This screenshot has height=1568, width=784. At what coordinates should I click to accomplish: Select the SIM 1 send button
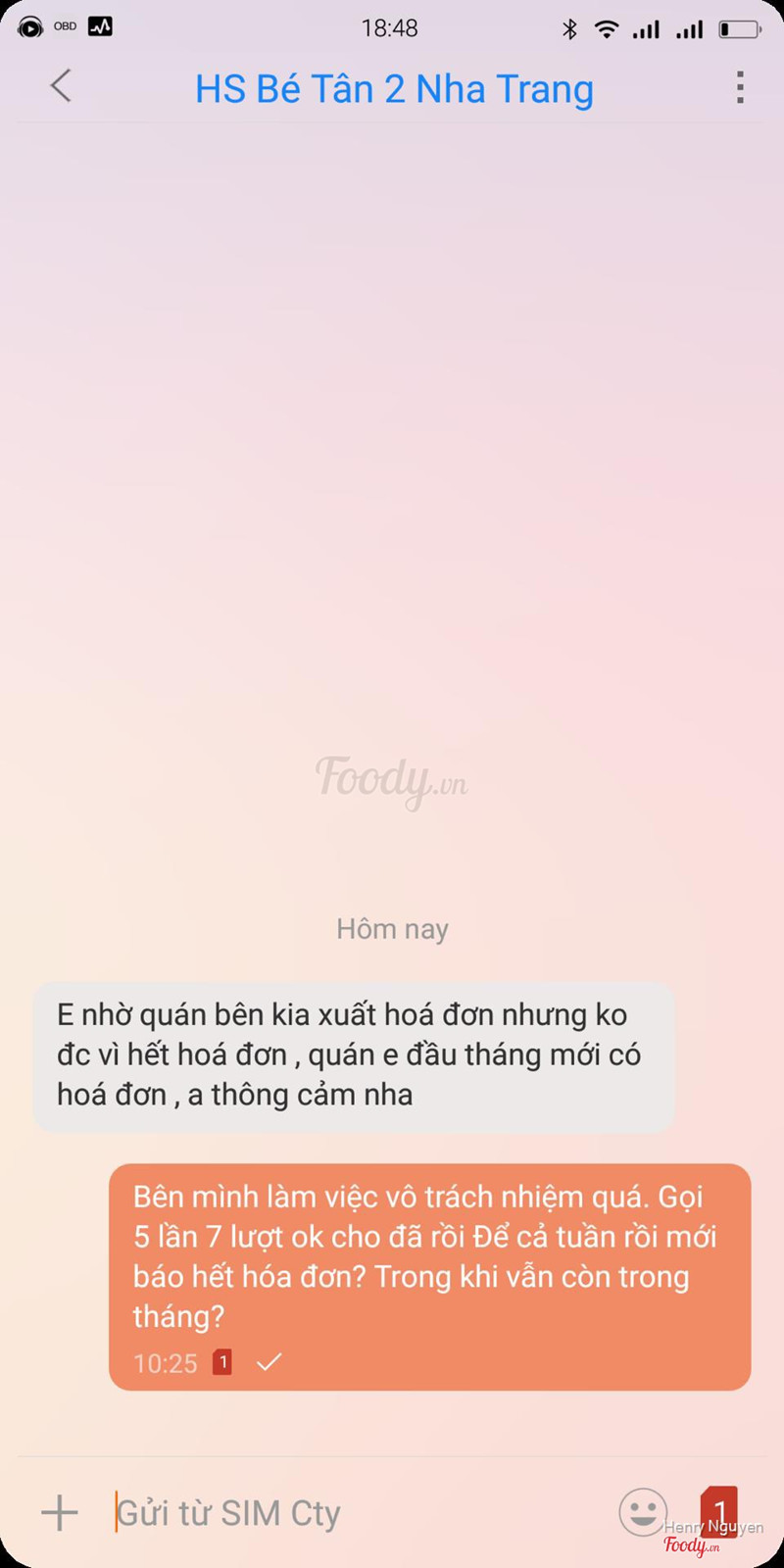pos(718,1509)
